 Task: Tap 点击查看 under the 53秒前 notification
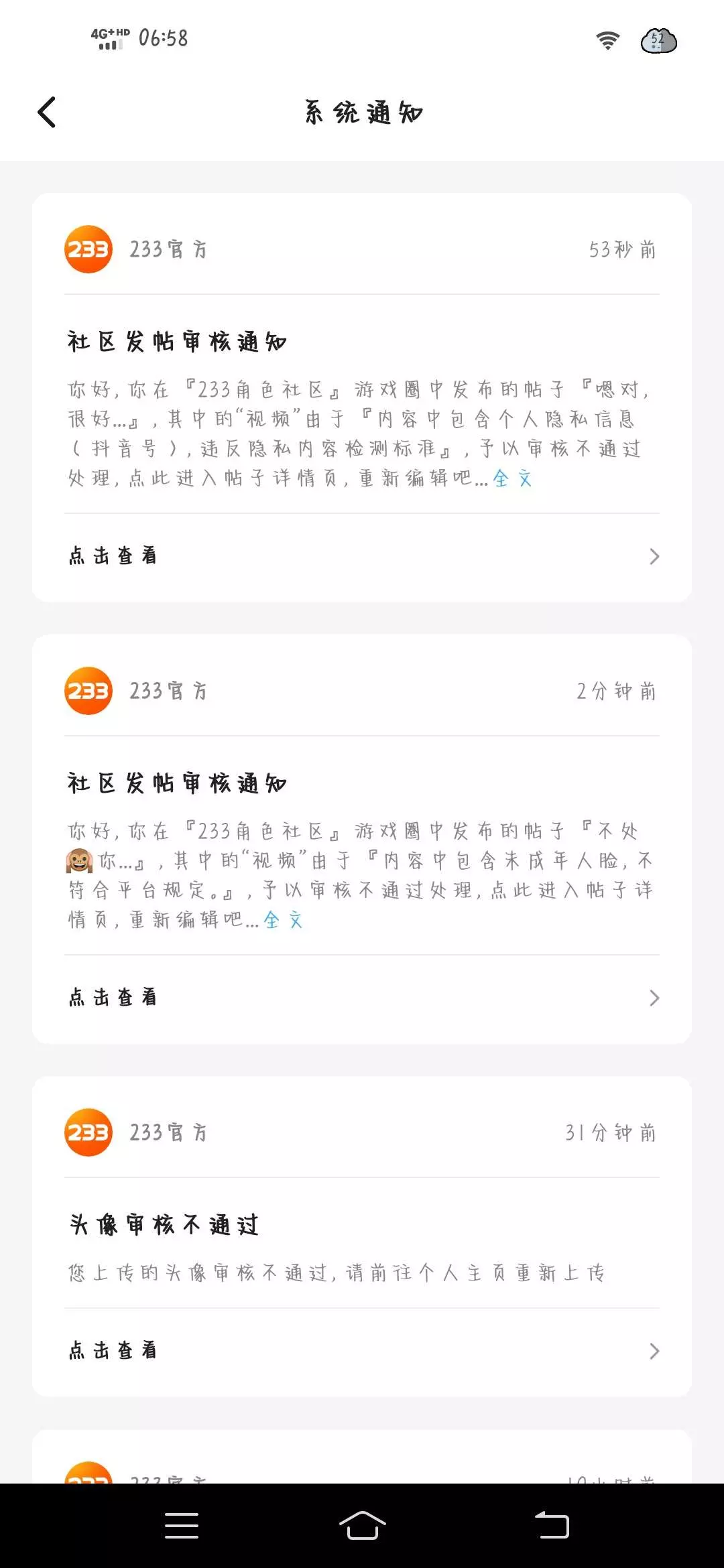(362, 557)
